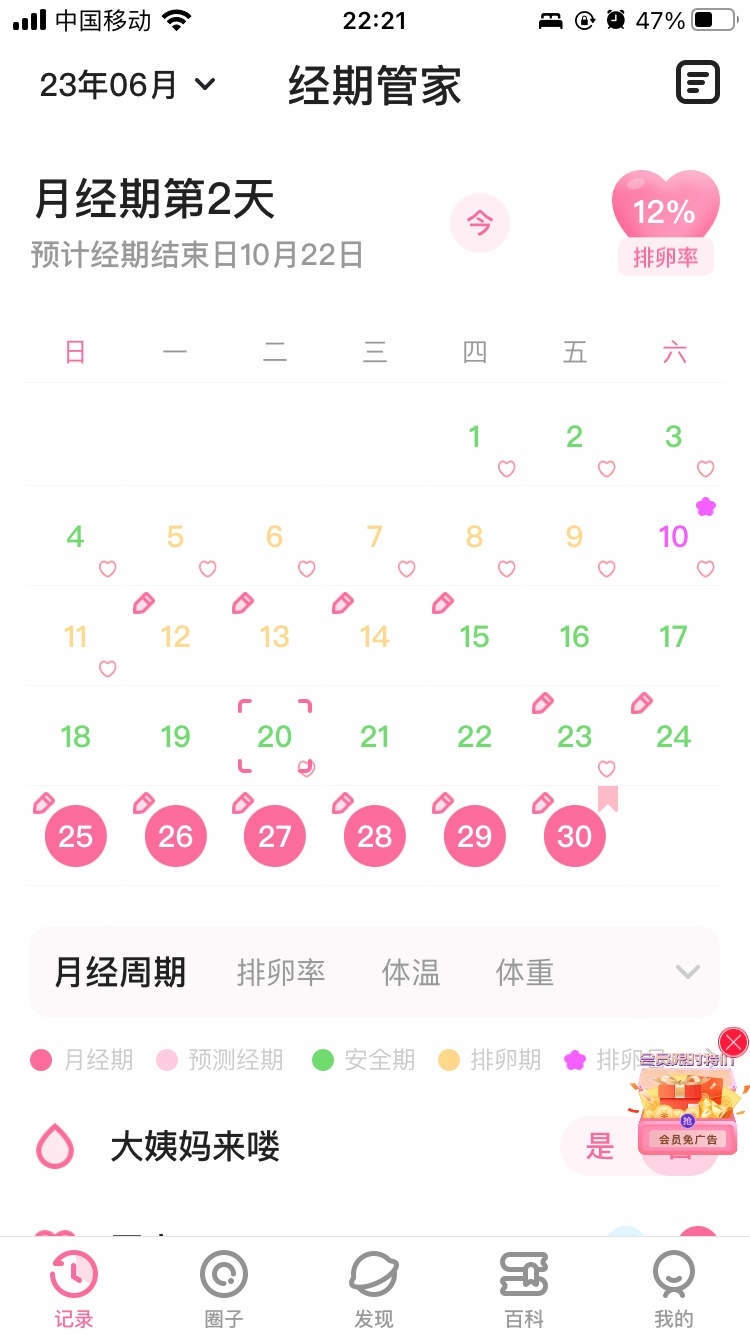Switch to the 体重 tab
750x1334 pixels.
pos(525,972)
